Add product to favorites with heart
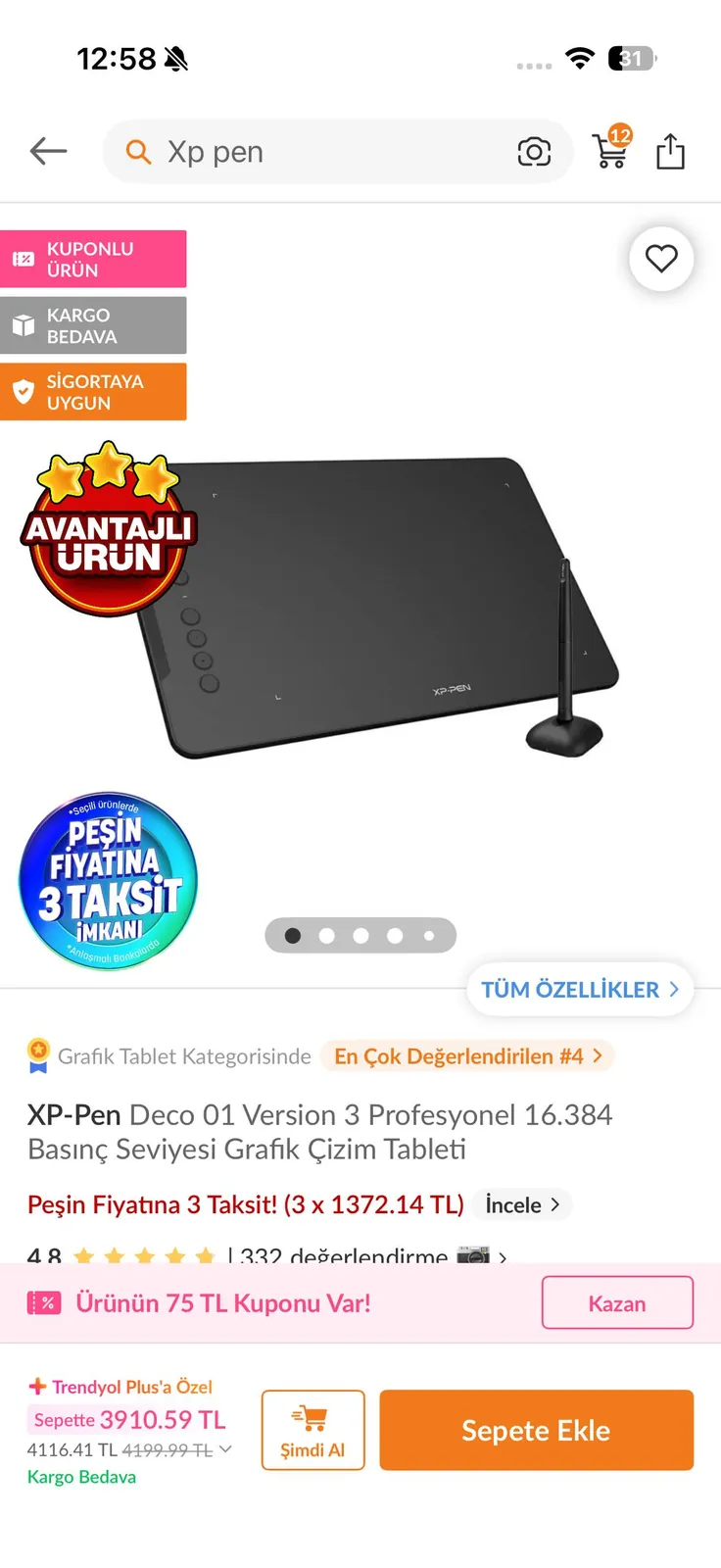The height and width of the screenshot is (1568, 721). [661, 259]
